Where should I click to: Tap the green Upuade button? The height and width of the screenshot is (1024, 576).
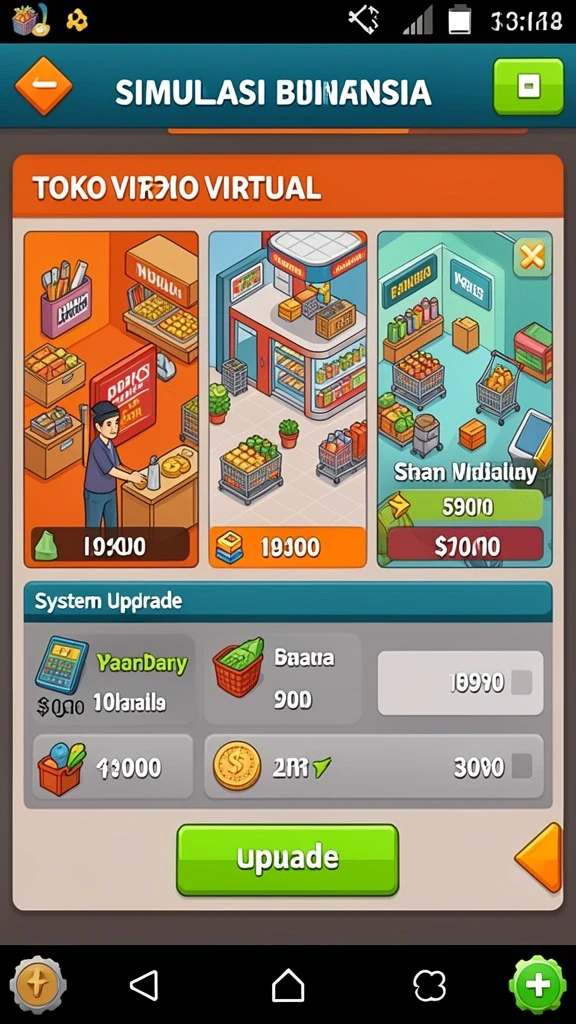(x=287, y=859)
